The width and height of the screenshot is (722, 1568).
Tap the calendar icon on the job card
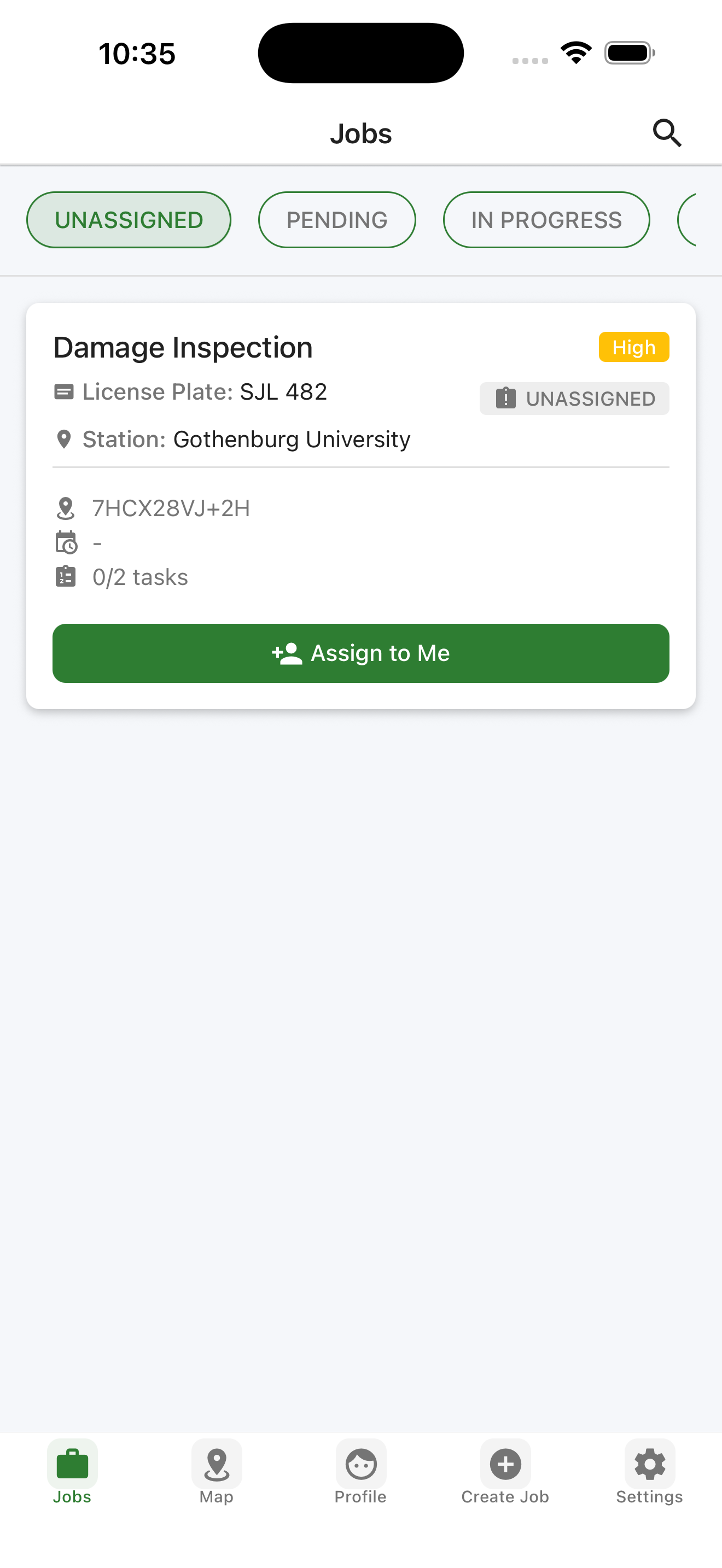click(x=66, y=542)
